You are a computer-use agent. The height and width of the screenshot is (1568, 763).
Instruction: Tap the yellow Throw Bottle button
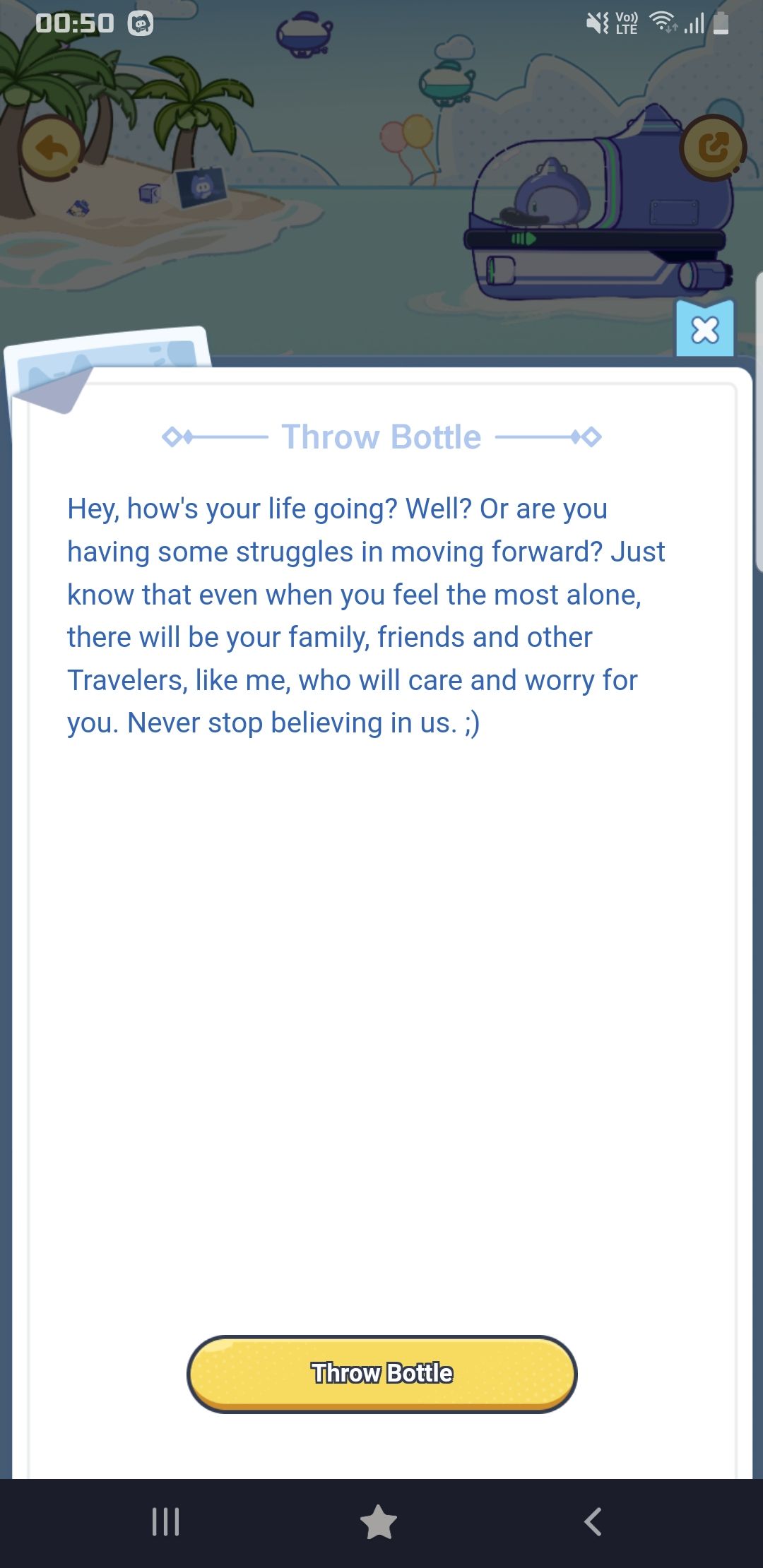(x=381, y=1374)
